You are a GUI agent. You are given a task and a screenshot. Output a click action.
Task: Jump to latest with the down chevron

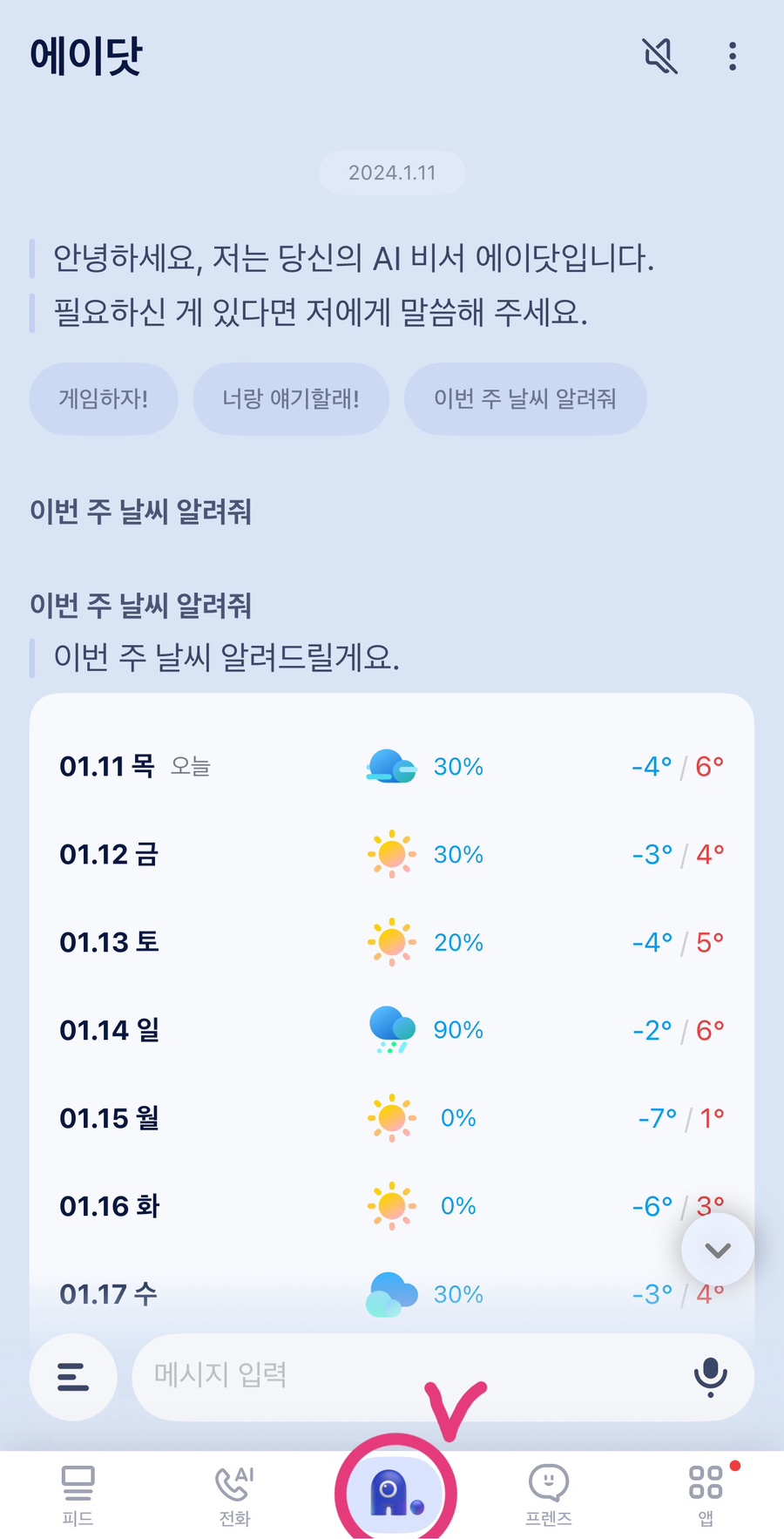point(718,1251)
